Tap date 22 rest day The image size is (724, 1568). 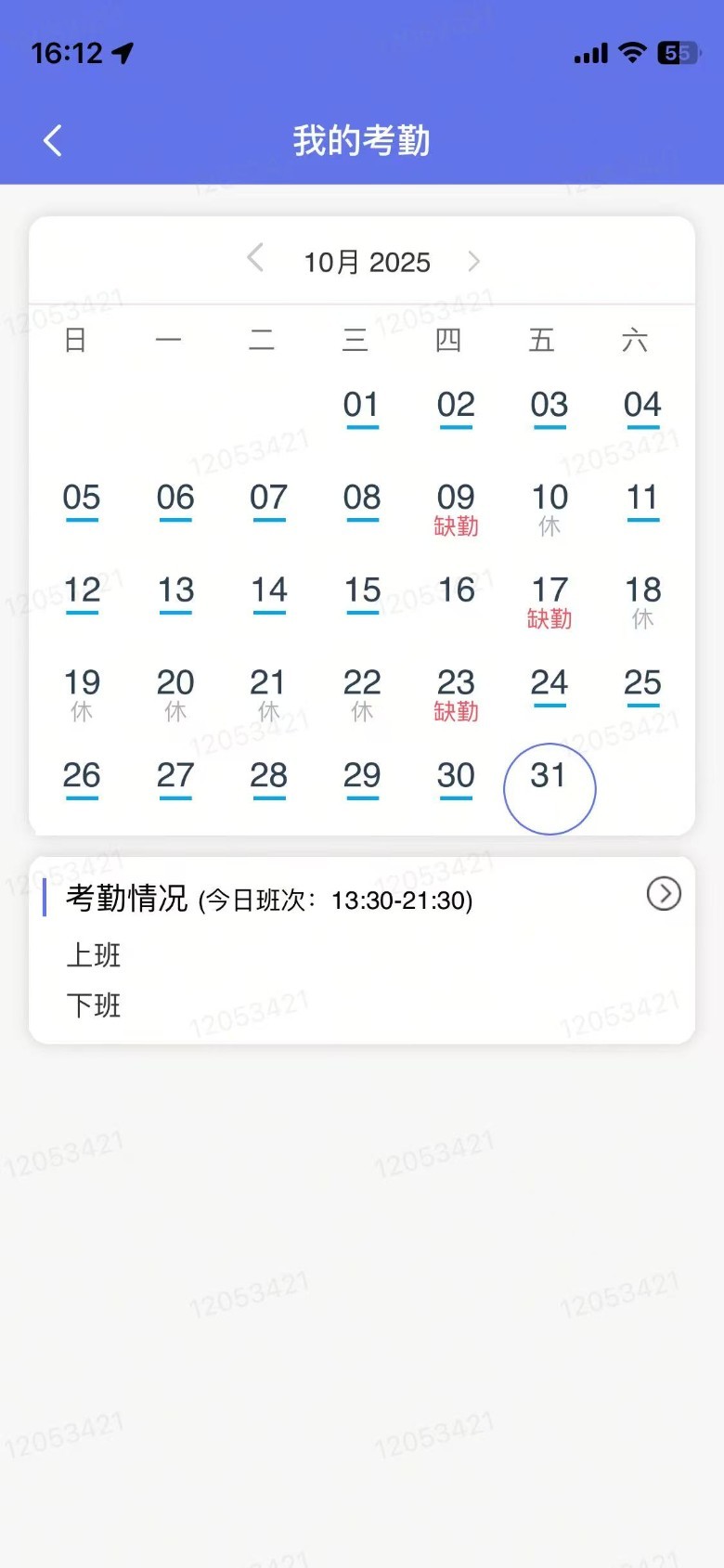pos(362,693)
